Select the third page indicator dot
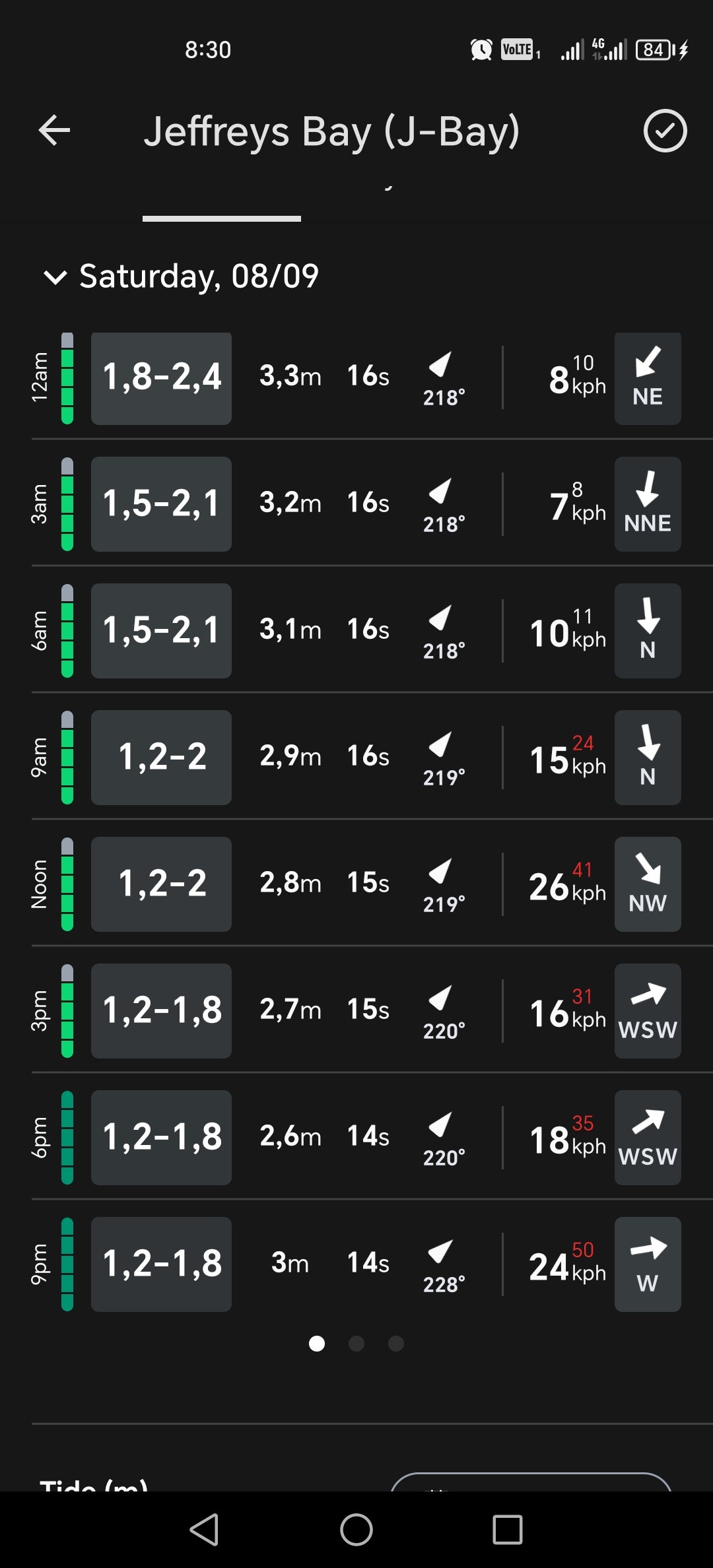 [x=396, y=1344]
